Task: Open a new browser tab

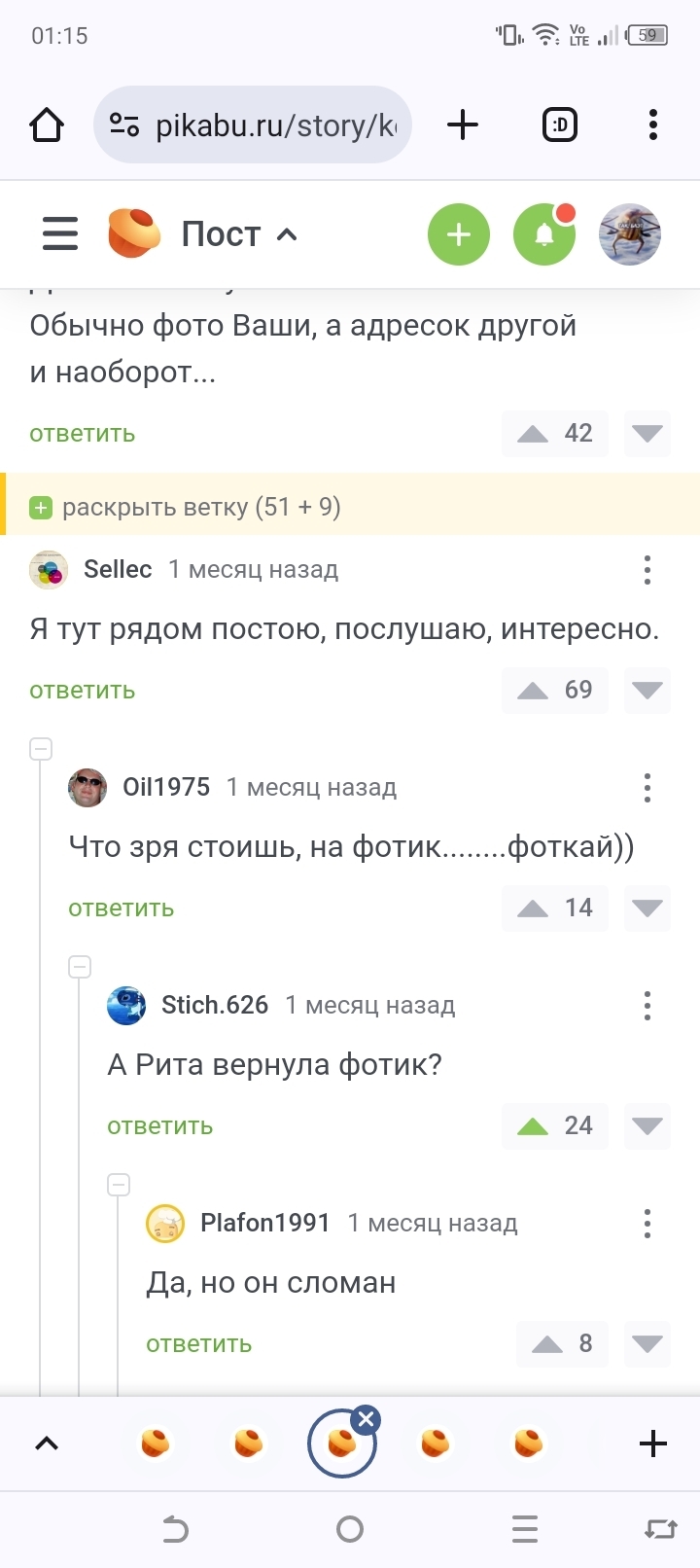Action: pos(463,125)
